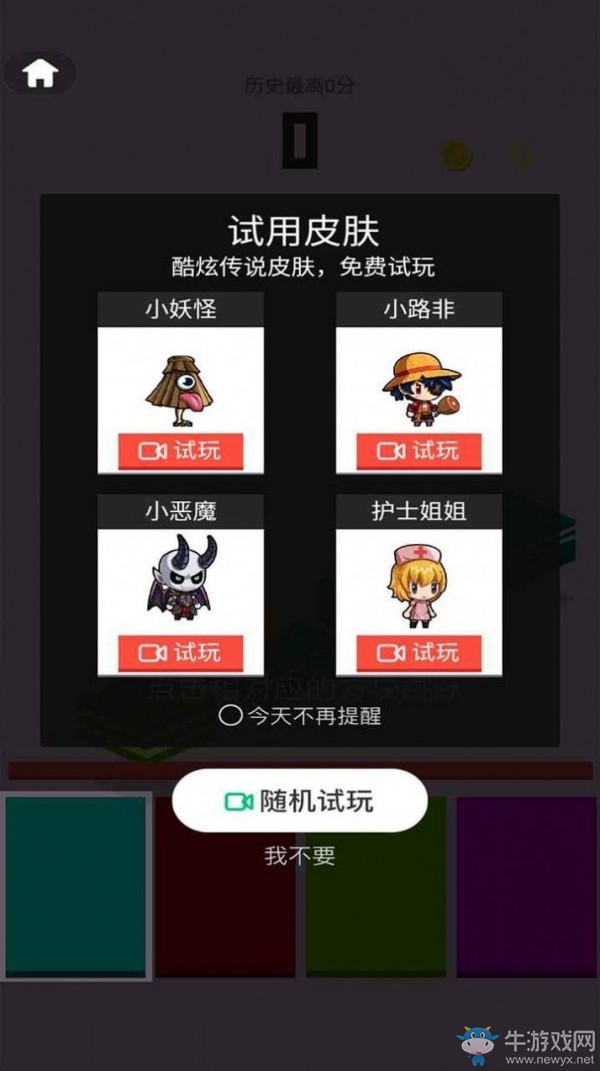This screenshot has width=600, height=1071.
Task: Try the 护士姐姐 skin via 试玩
Action: (x=418, y=653)
